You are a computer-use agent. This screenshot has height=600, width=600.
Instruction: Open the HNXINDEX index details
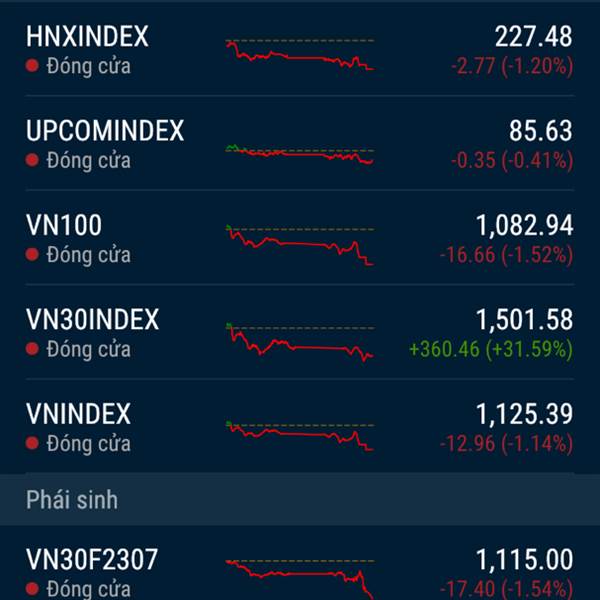point(87,38)
